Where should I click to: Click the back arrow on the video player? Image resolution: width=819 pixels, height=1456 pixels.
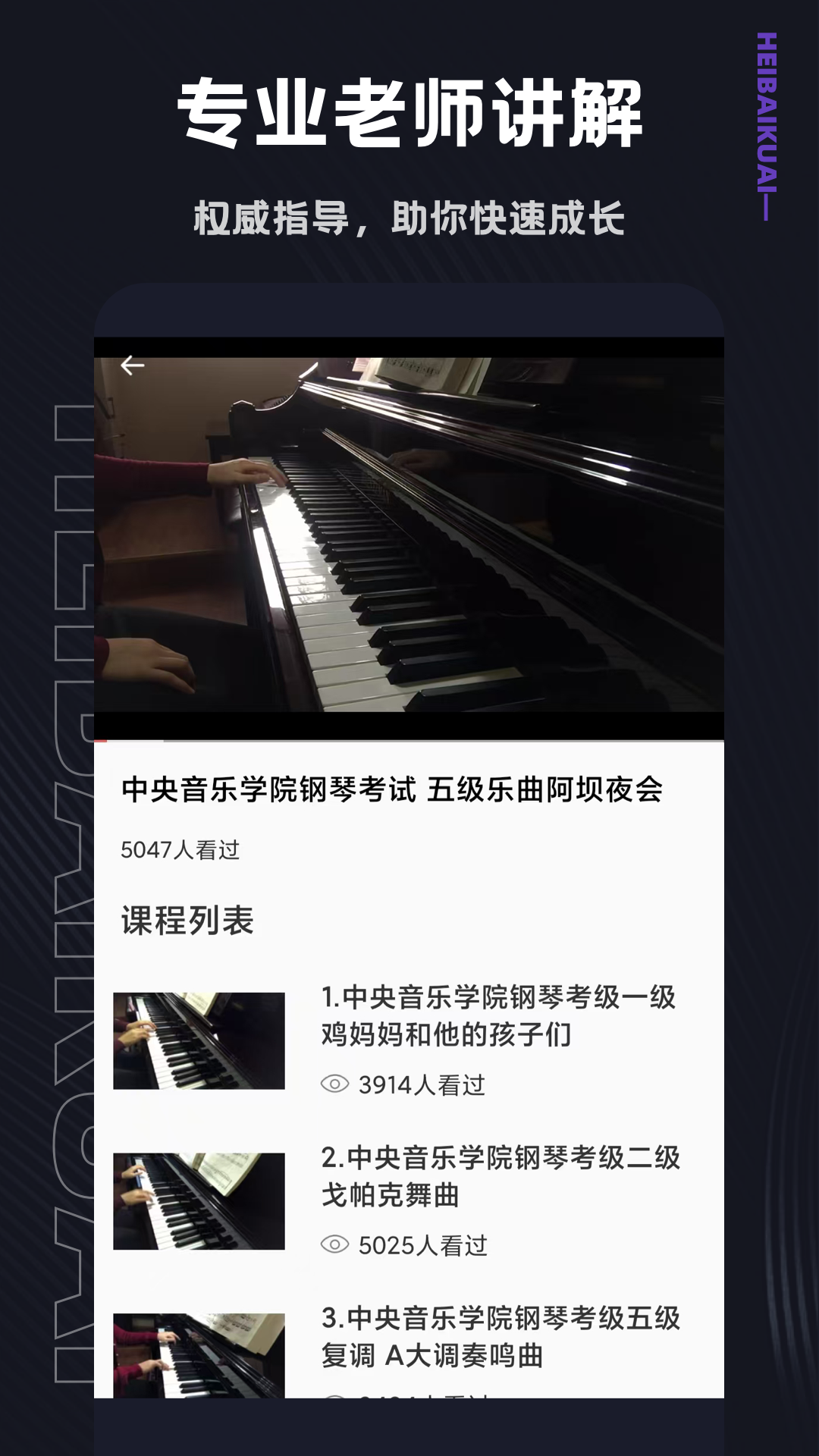click(x=133, y=365)
